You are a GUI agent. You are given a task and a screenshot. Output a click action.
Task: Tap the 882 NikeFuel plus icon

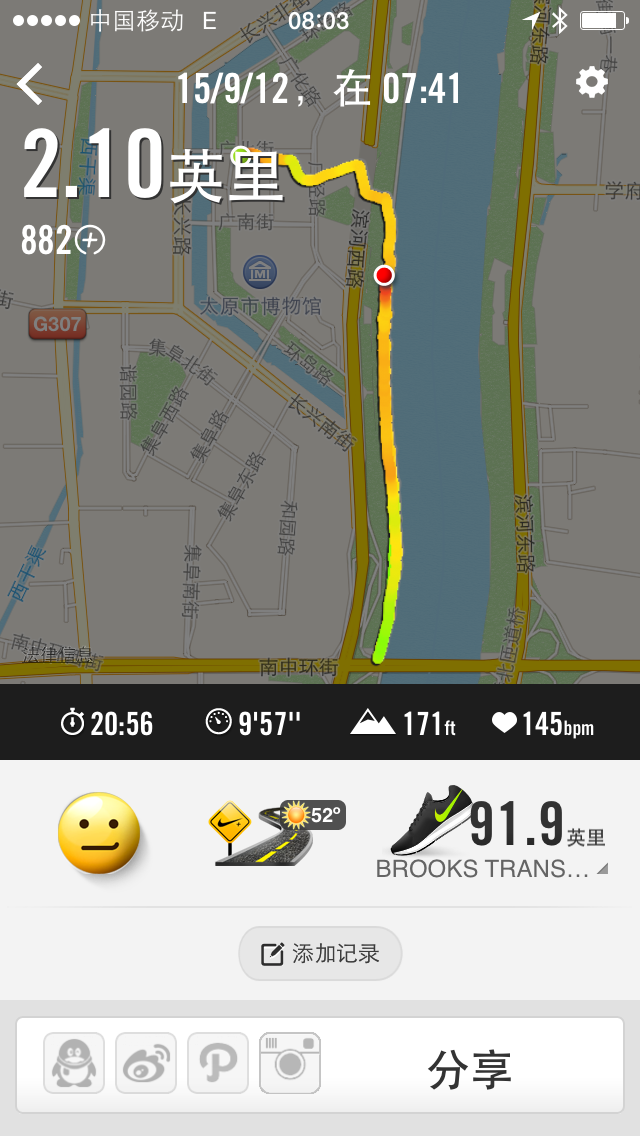point(90,241)
